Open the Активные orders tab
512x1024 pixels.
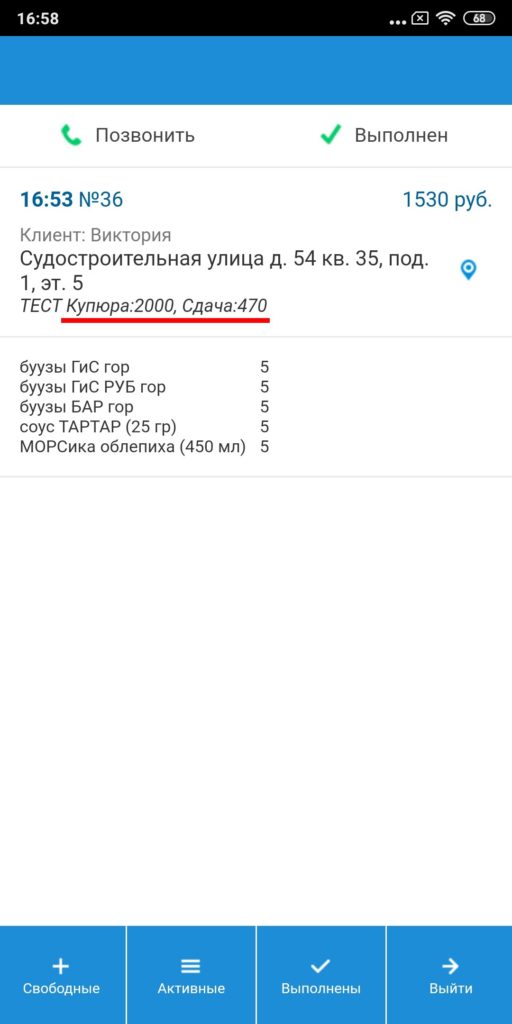[x=191, y=975]
